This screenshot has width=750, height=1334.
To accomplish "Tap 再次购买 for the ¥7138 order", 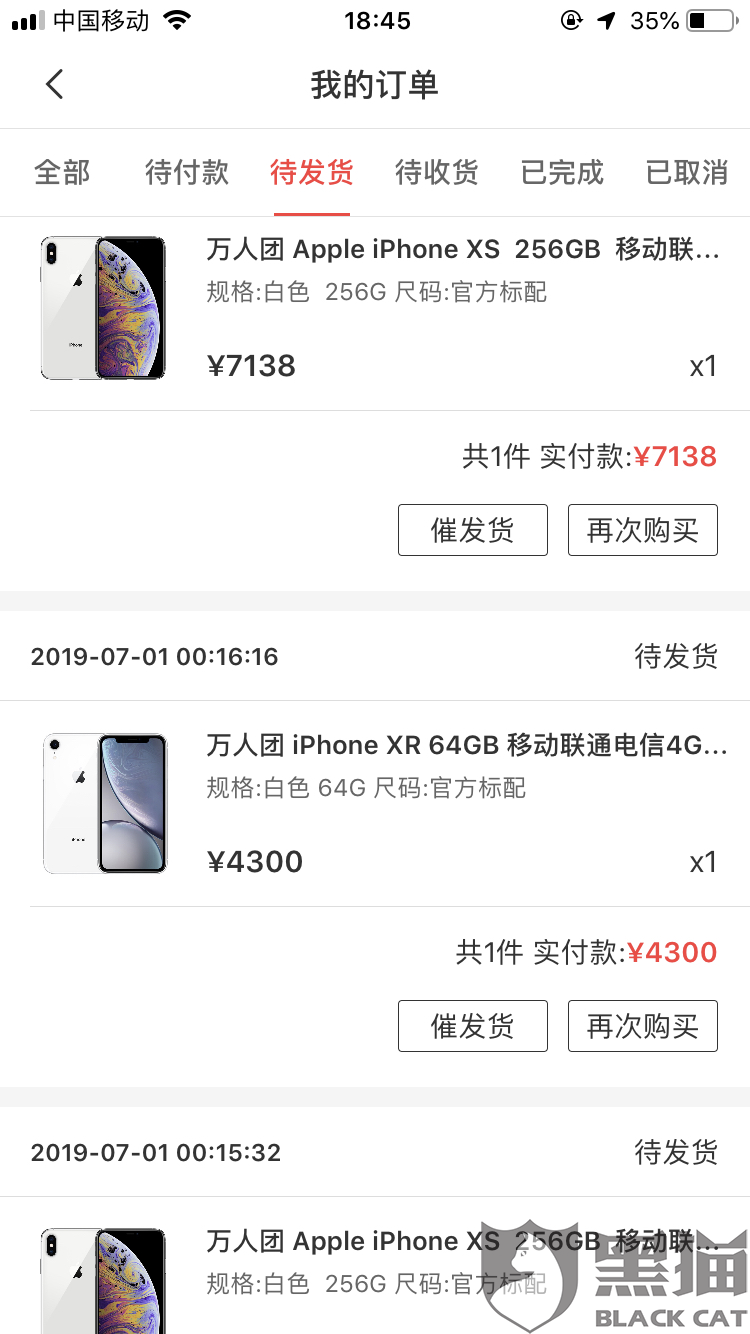I will click(643, 530).
